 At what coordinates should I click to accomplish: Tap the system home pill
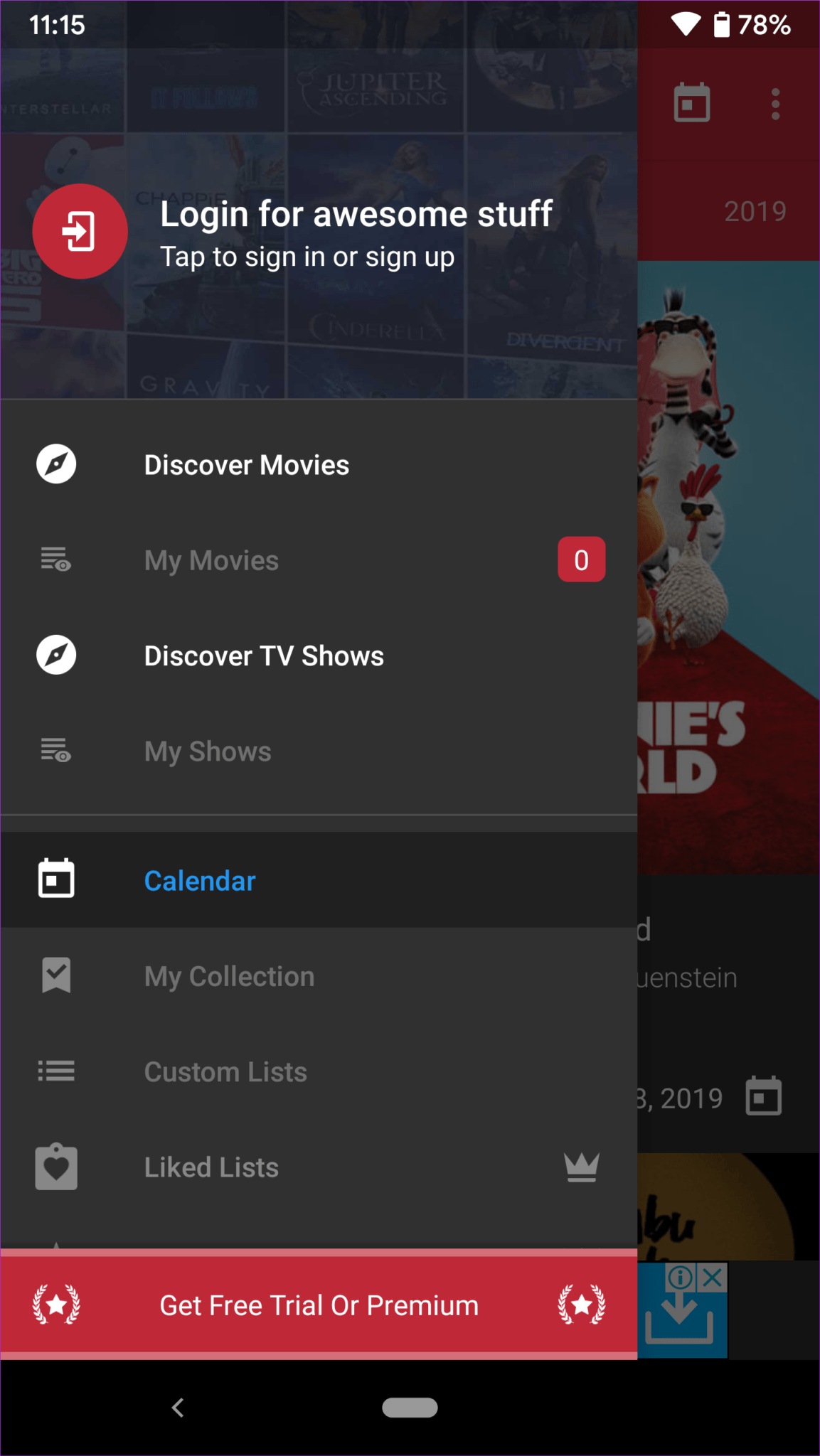410,1407
